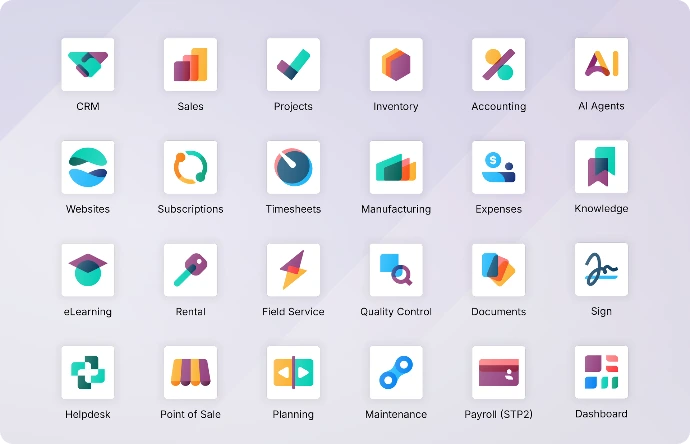Open Point of Sale
Viewport: 690px width, 444px height.
pyautogui.click(x=190, y=373)
